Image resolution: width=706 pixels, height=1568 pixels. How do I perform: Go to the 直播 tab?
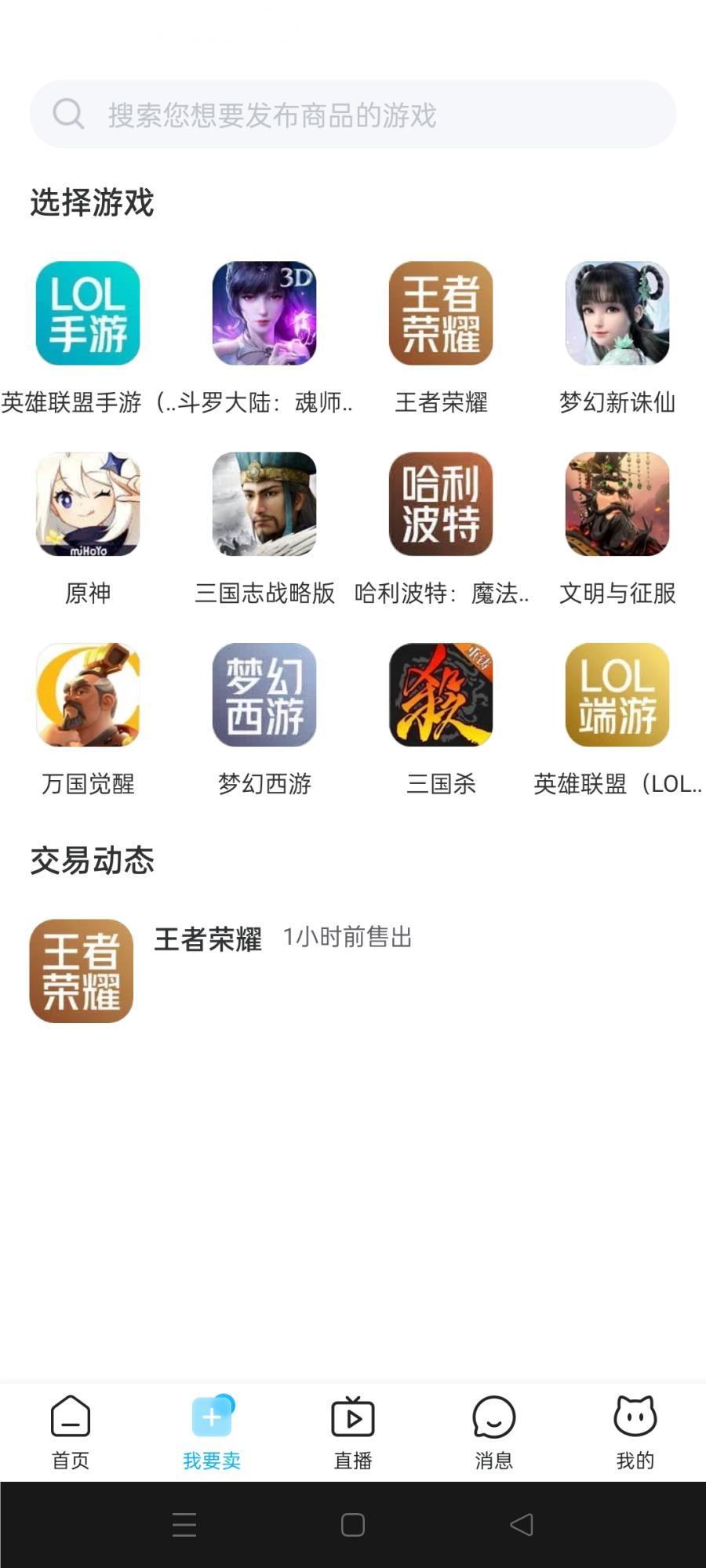353,1432
